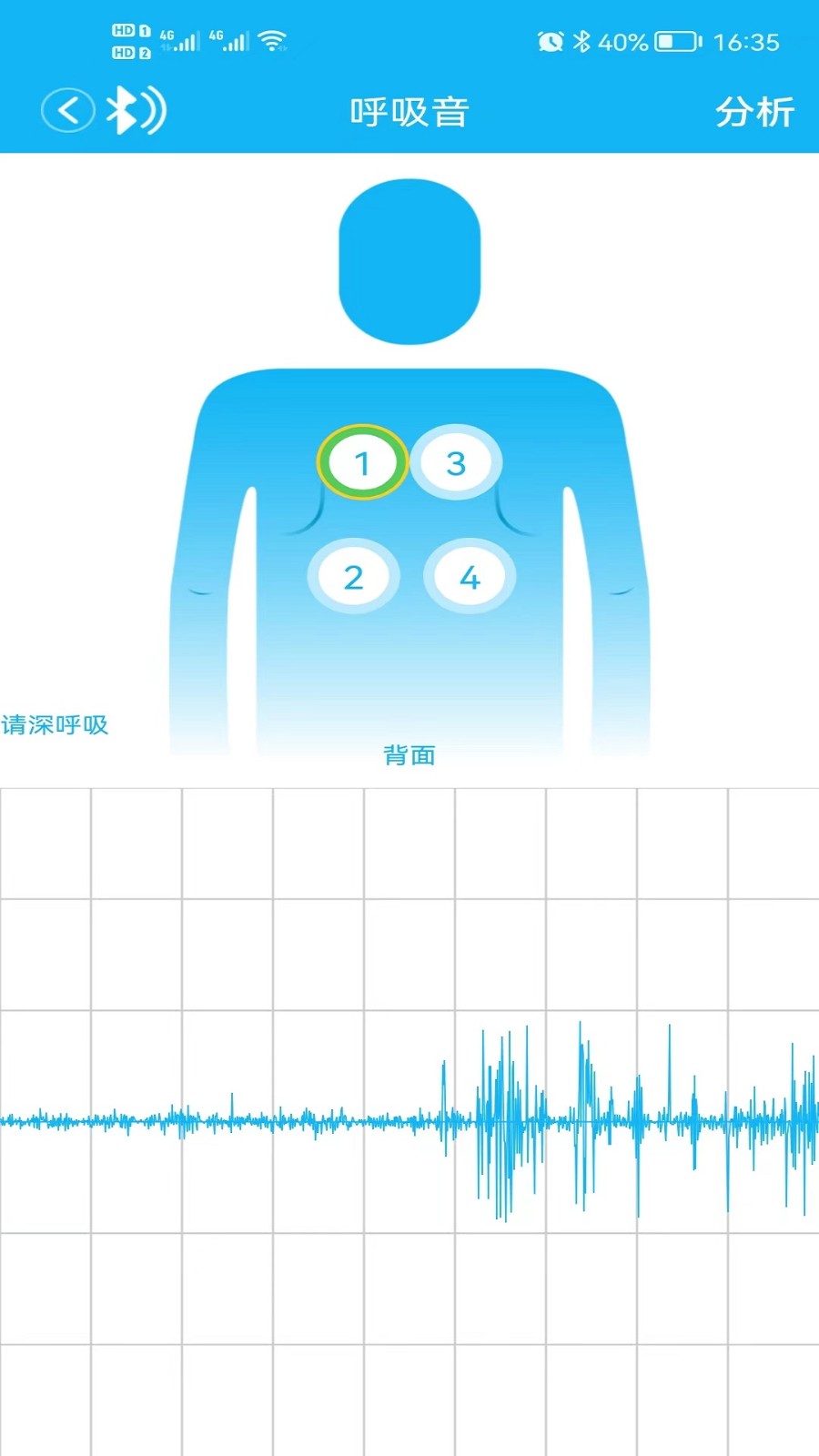819x1456 pixels.
Task: Tap the Wi-Fi icon in the status bar
Action: point(271,40)
